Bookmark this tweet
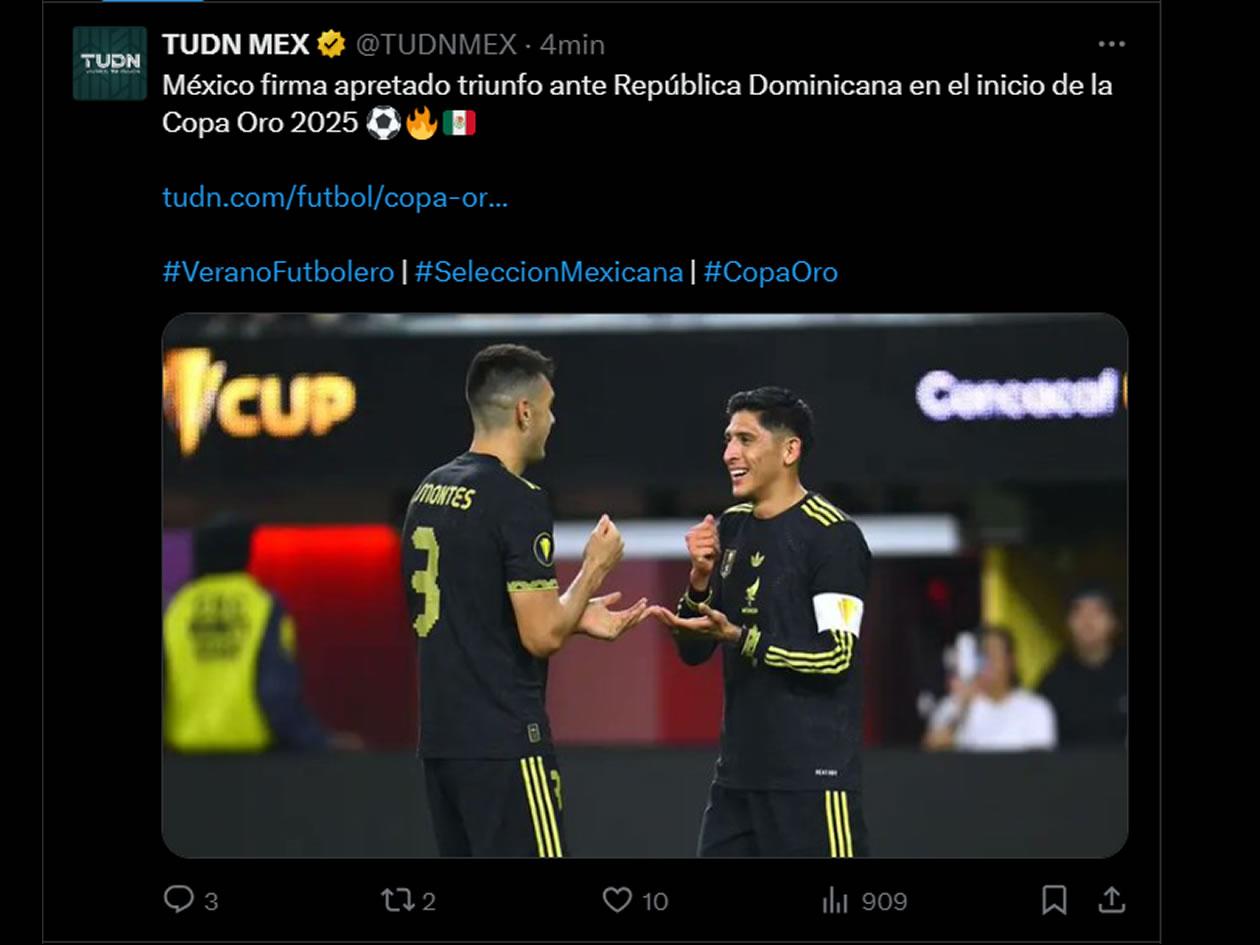Screen dimensions: 1260x945 [1053, 900]
